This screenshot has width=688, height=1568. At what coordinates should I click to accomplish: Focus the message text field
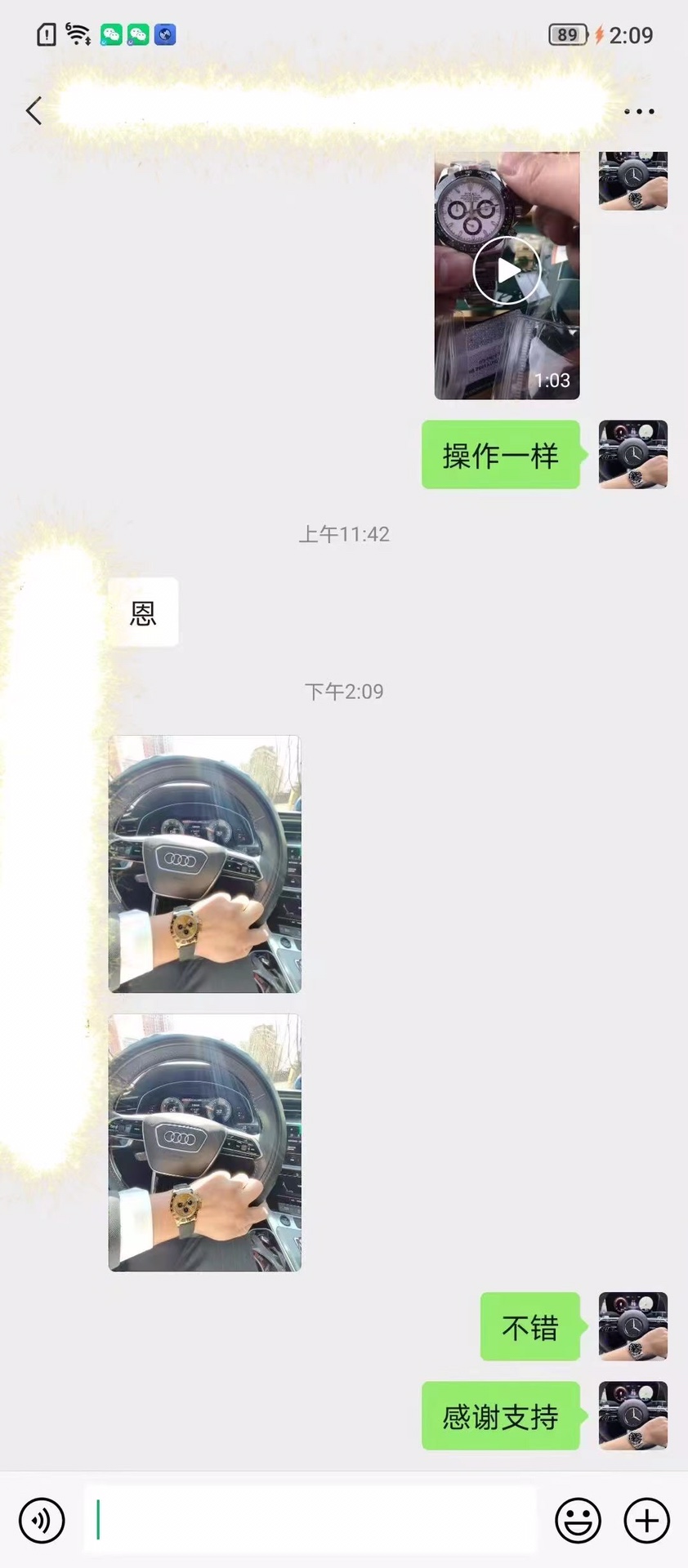click(310, 1521)
